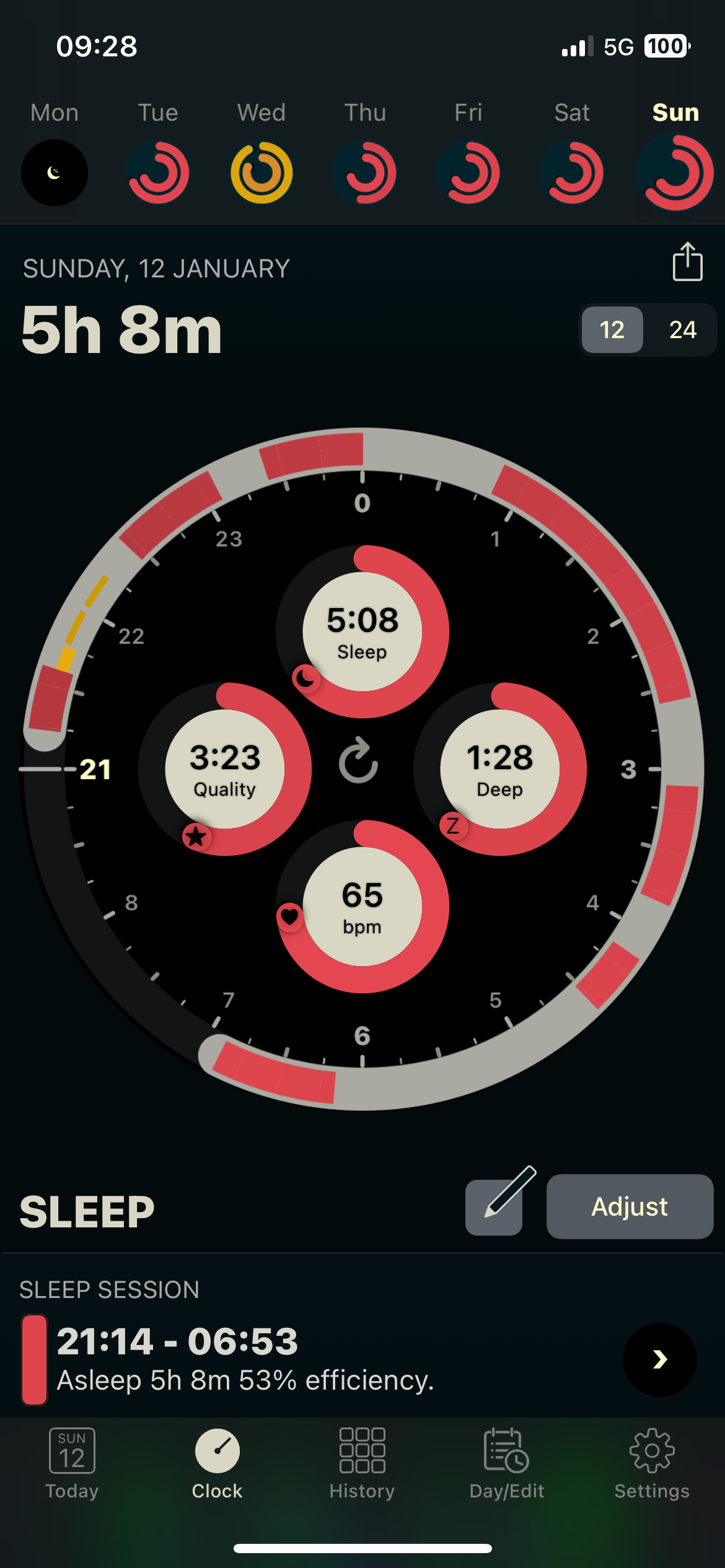Share Sunday's sleep summary

coord(687,262)
